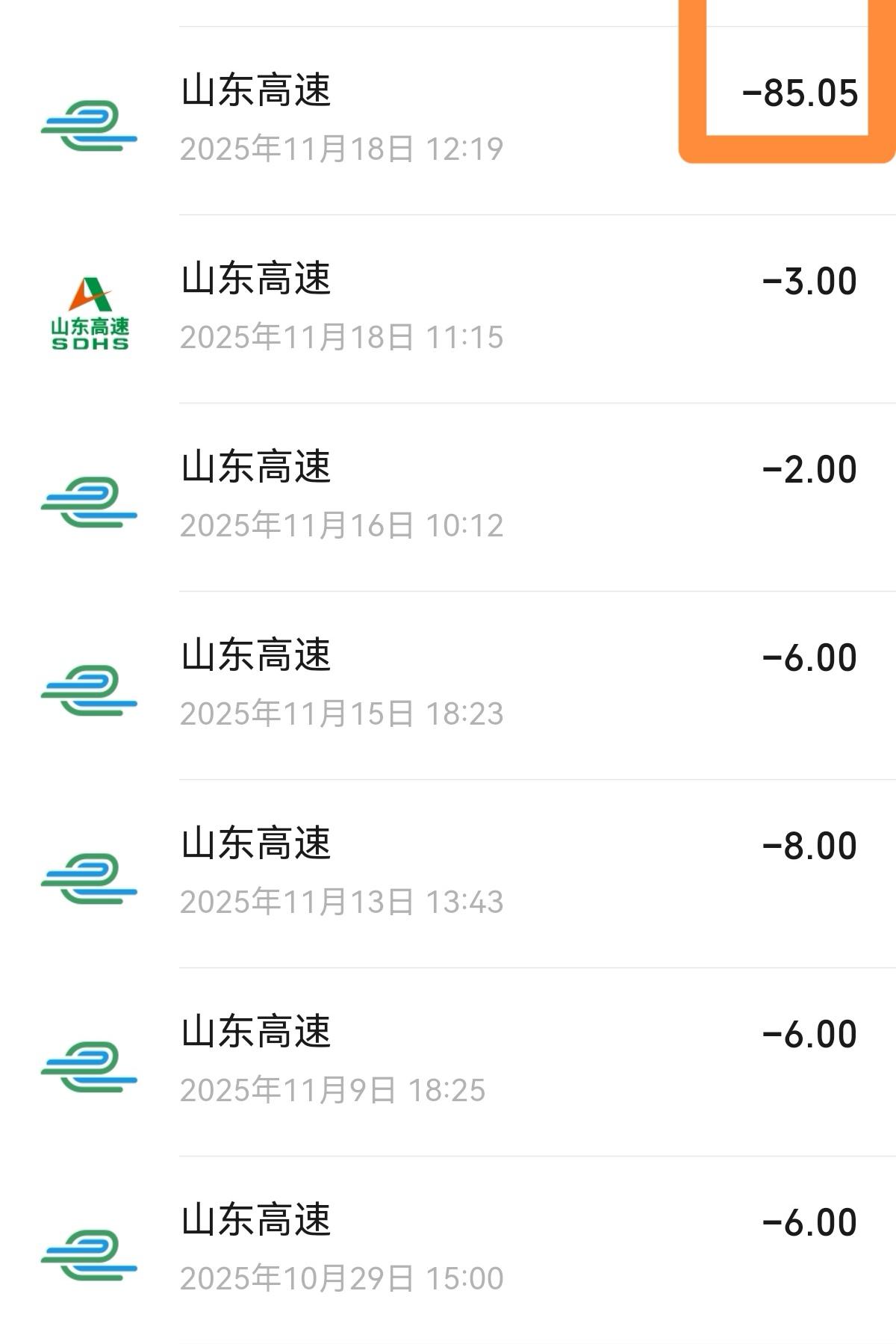This screenshot has height=1344, width=896.
Task: View the 11月9日 18:25 transaction
Action: click(x=448, y=1061)
